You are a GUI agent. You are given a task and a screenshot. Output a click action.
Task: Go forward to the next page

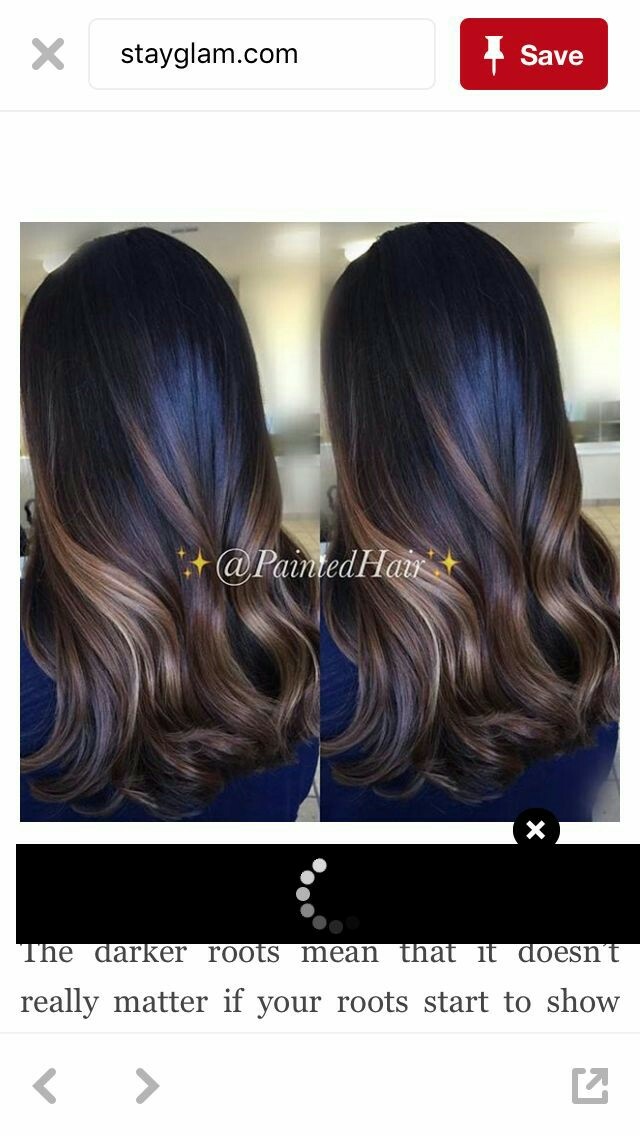pos(147,1085)
